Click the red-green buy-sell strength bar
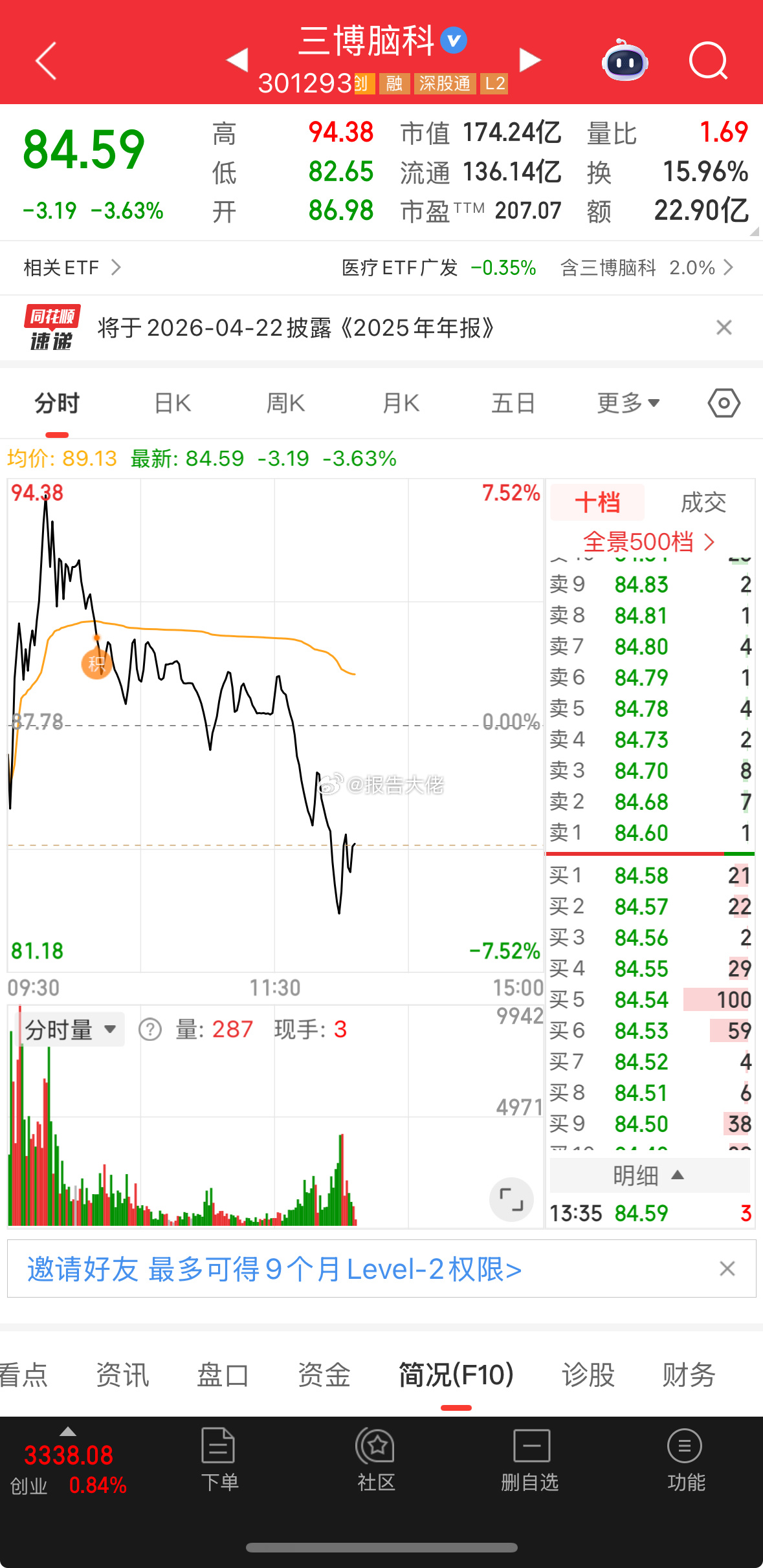The height and width of the screenshot is (1568, 763). (x=649, y=854)
